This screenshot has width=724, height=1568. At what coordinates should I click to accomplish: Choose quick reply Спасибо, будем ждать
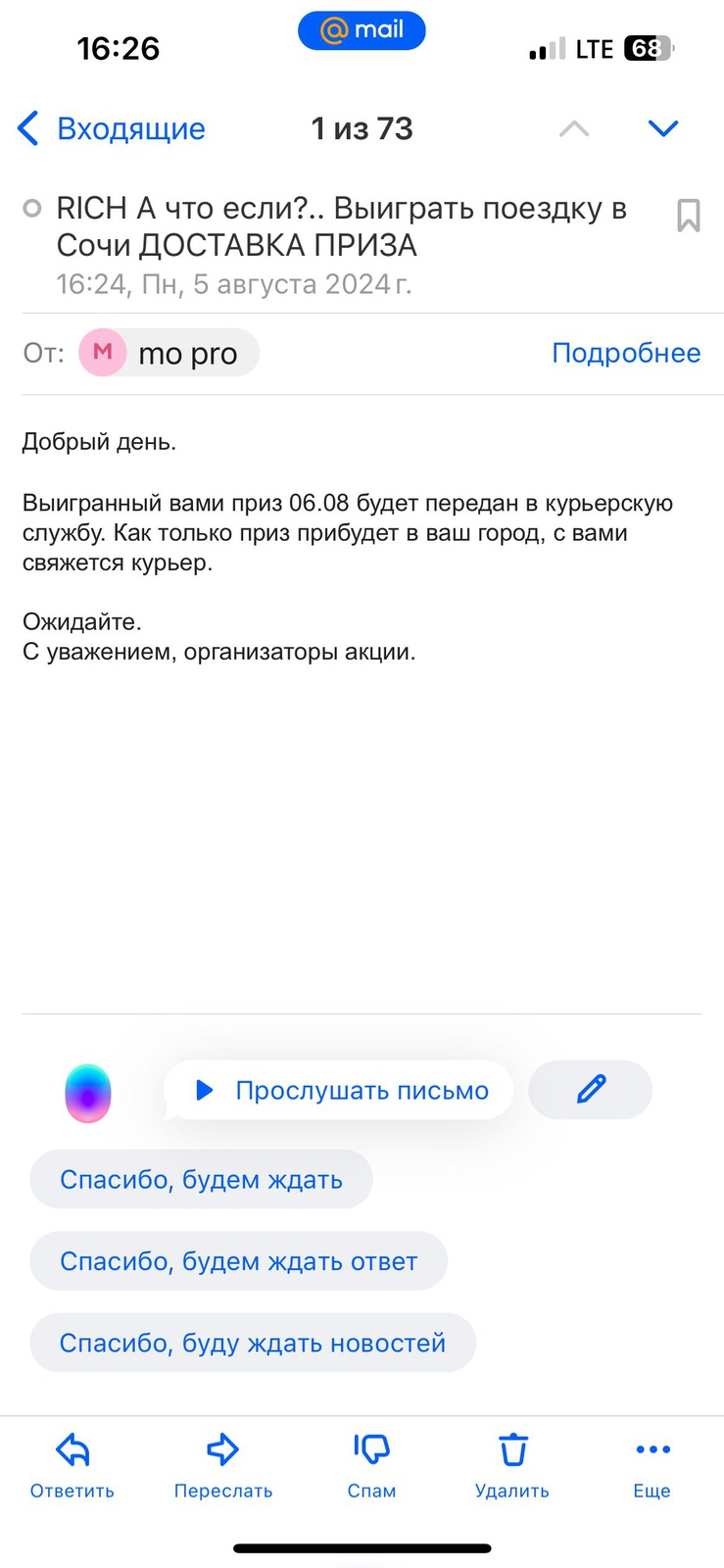pos(201,1179)
